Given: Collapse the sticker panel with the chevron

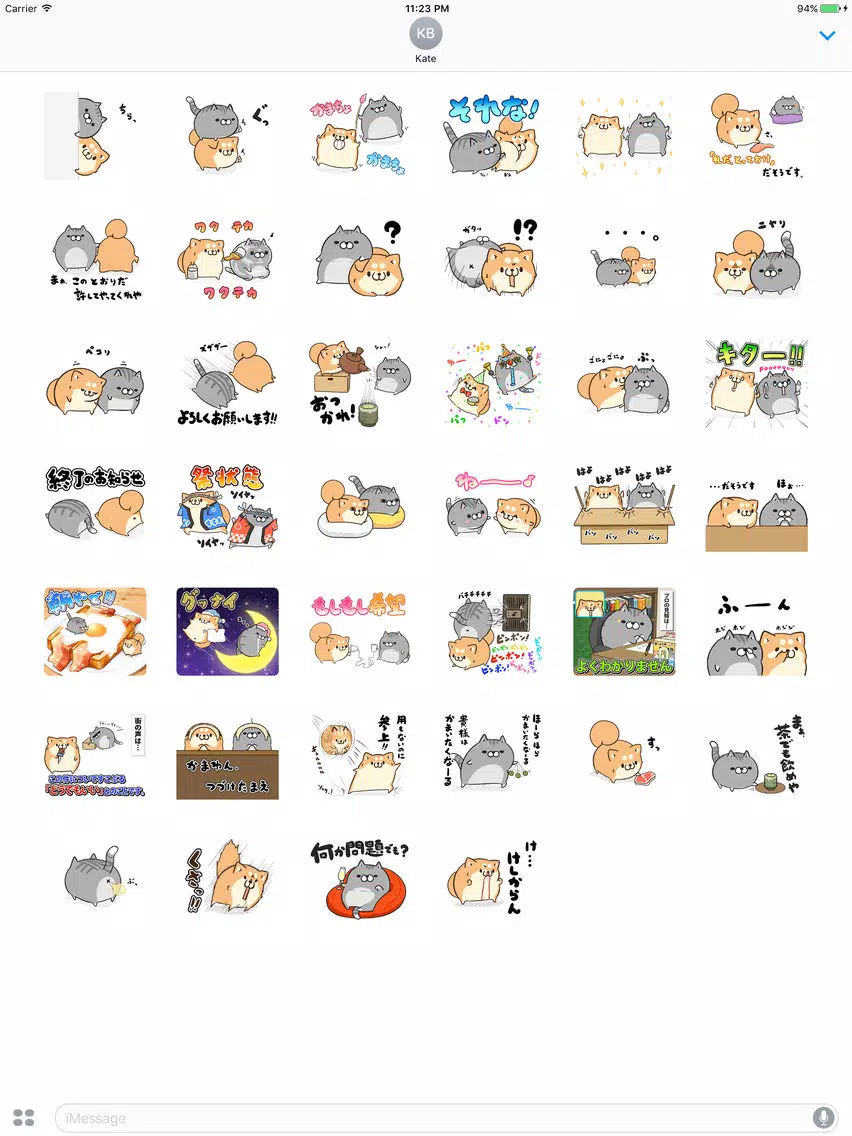Looking at the screenshot, I should point(827,36).
